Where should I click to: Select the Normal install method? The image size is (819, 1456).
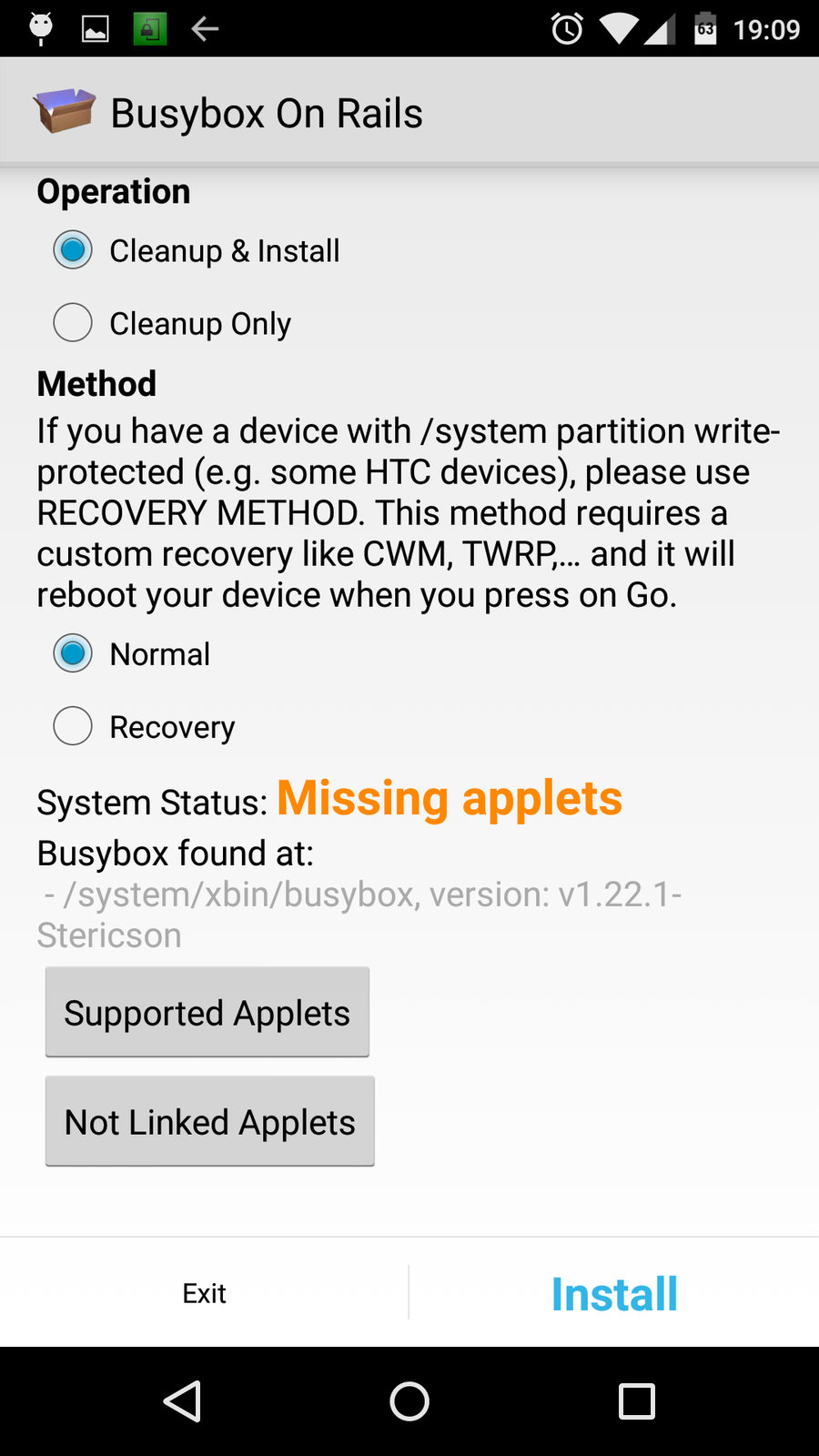(73, 653)
